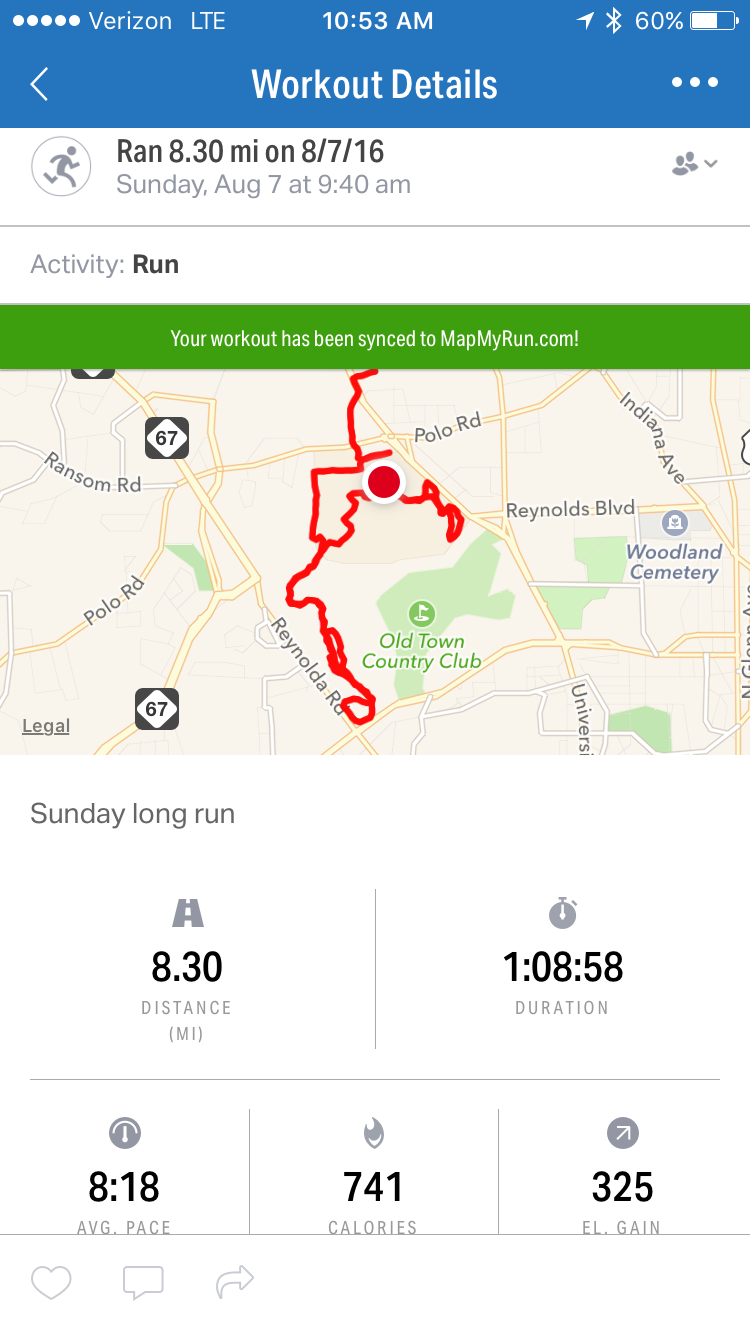Share this workout using the arrow icon
Image resolution: width=750 pixels, height=1334 pixels.
[235, 1282]
